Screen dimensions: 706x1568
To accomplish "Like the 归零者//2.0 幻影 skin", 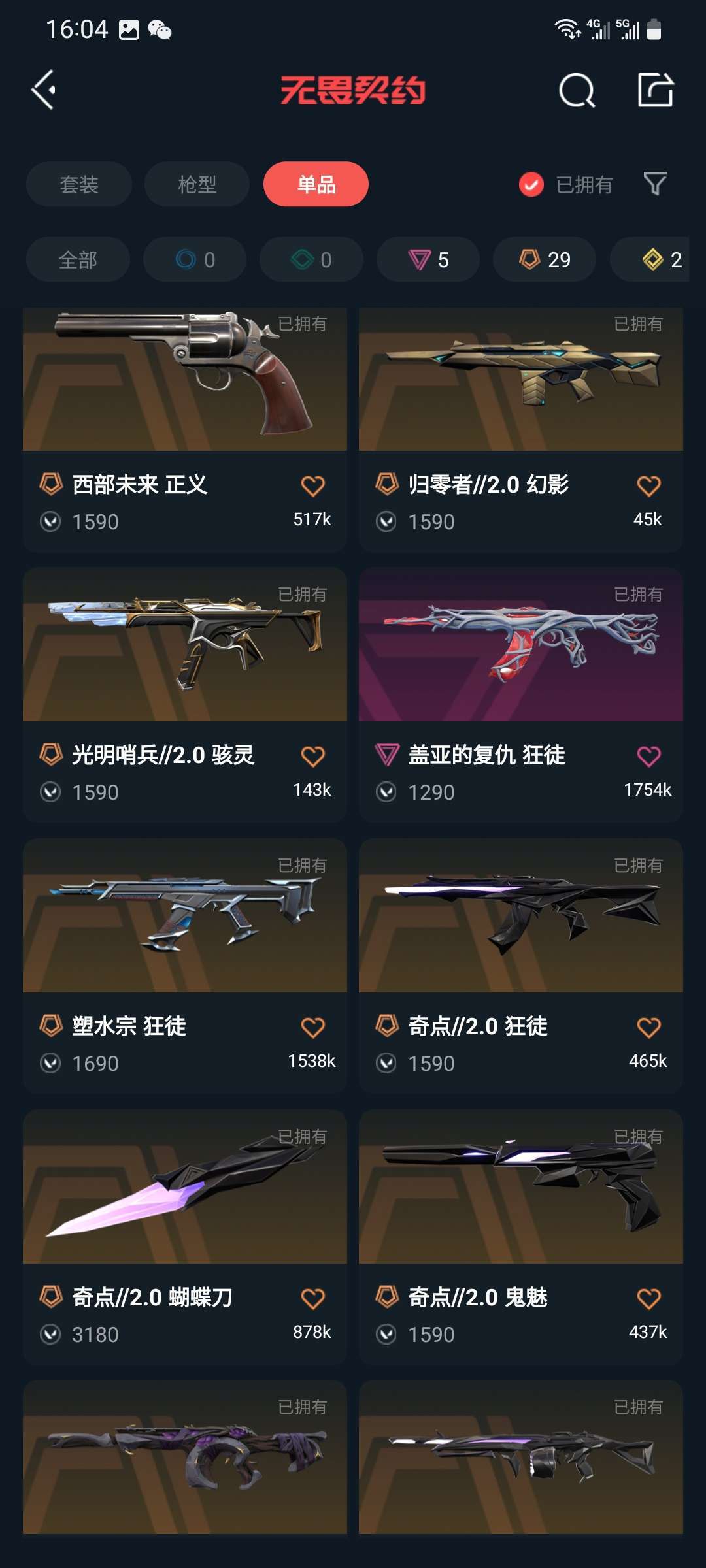I will [648, 485].
